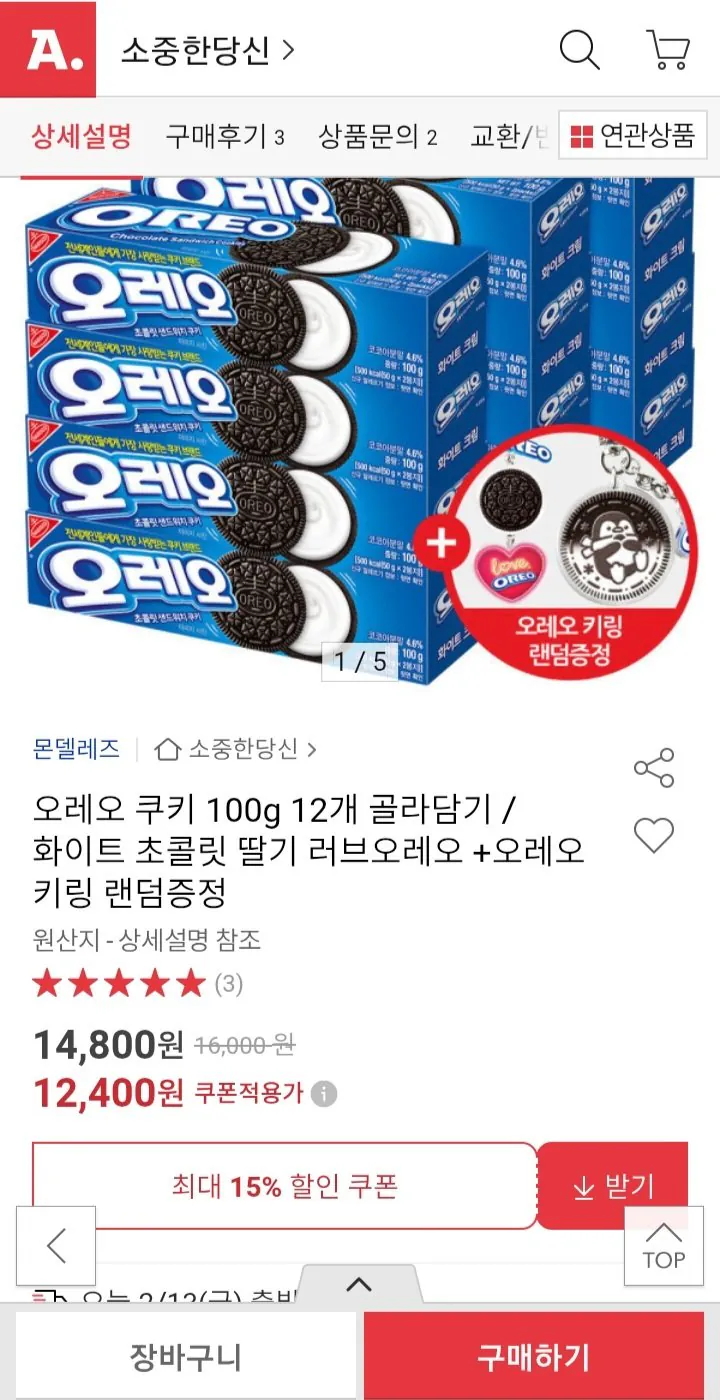Open the 몬델레즈 brand link
720x1400 pixels.
76,748
